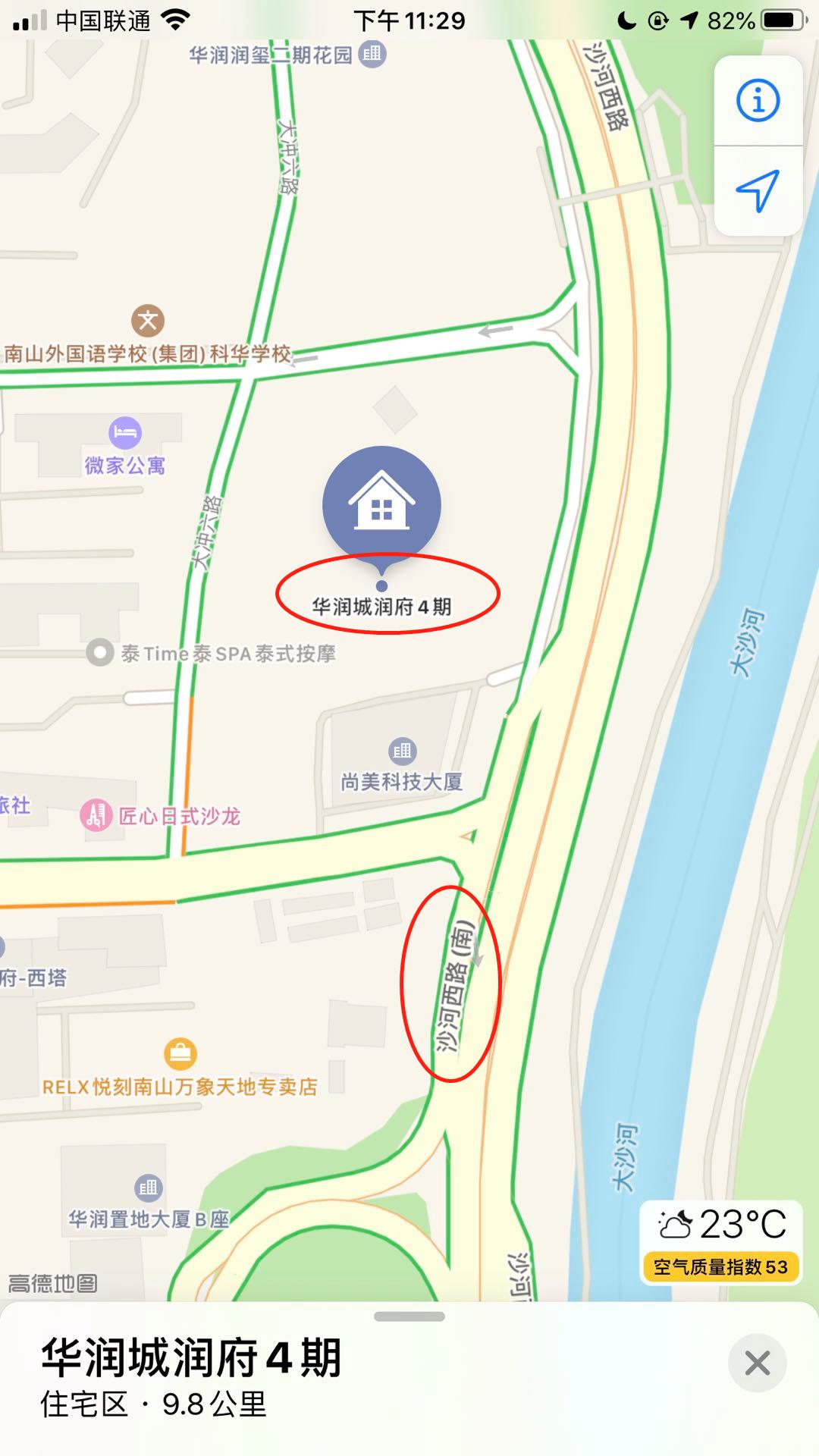Select the 华润城润府4期 home pin marker
The image size is (819, 1456).
pos(383,503)
